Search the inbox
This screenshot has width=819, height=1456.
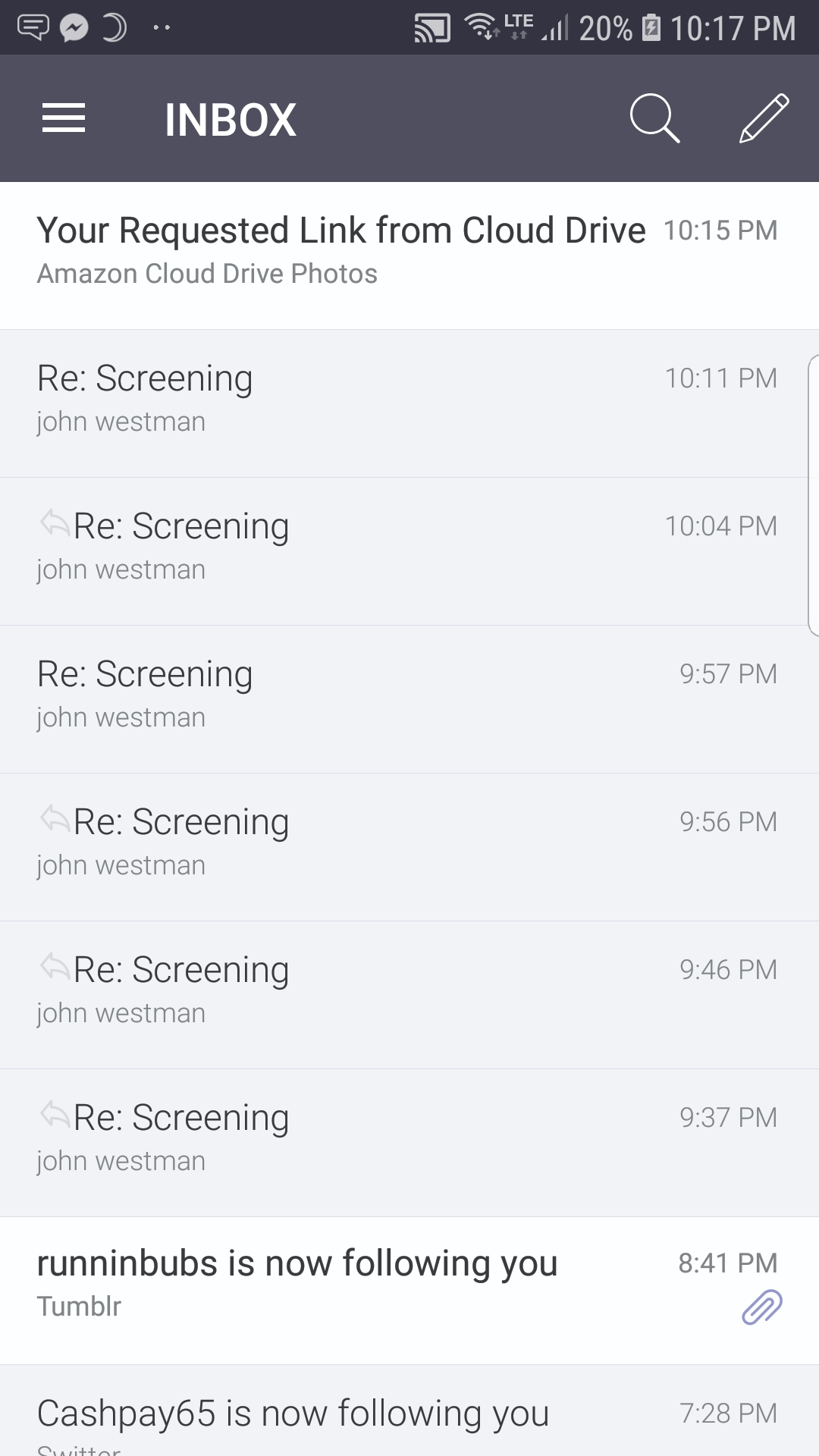654,119
